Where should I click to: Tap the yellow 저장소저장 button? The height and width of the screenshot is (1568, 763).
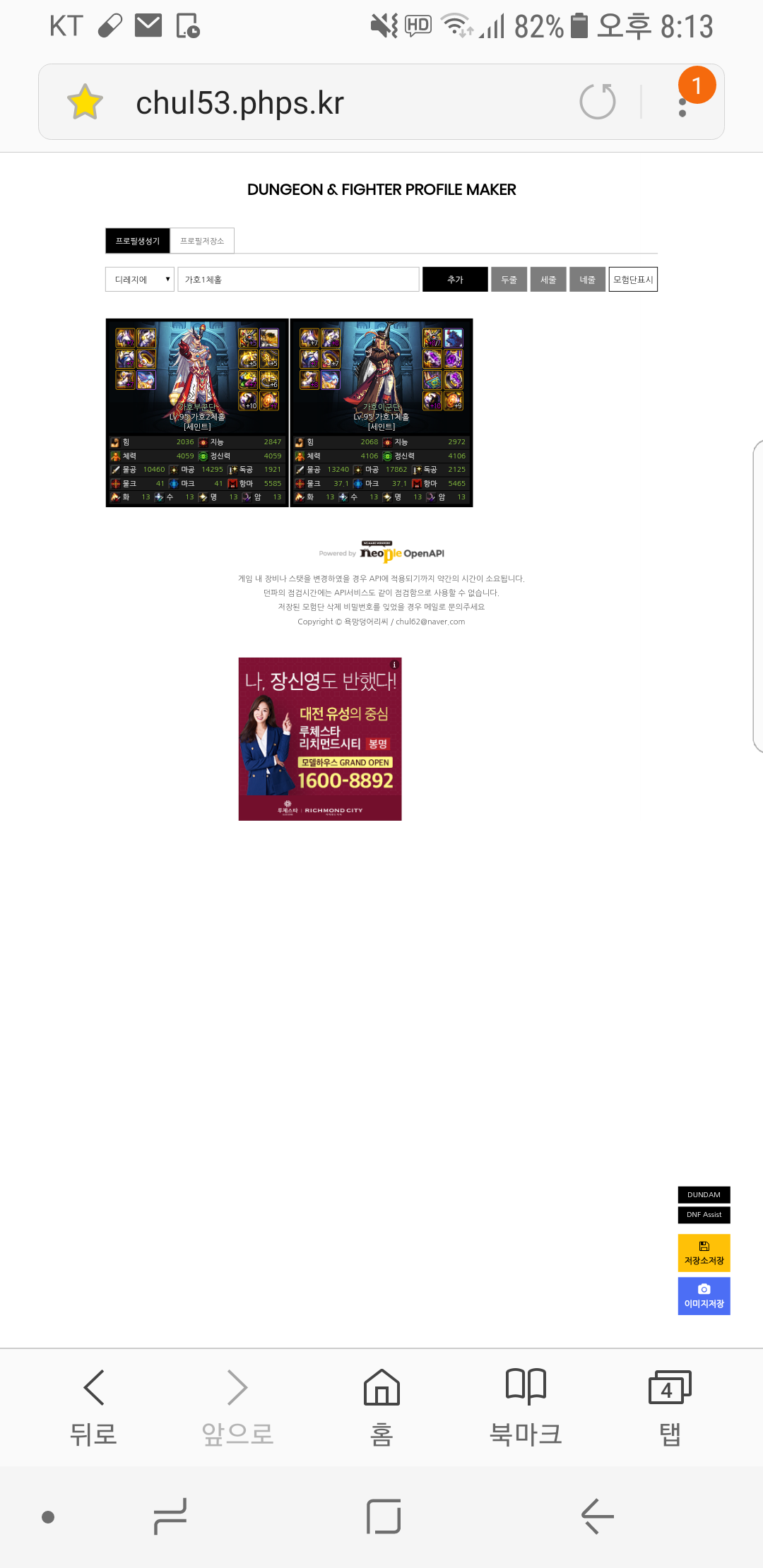point(704,1253)
